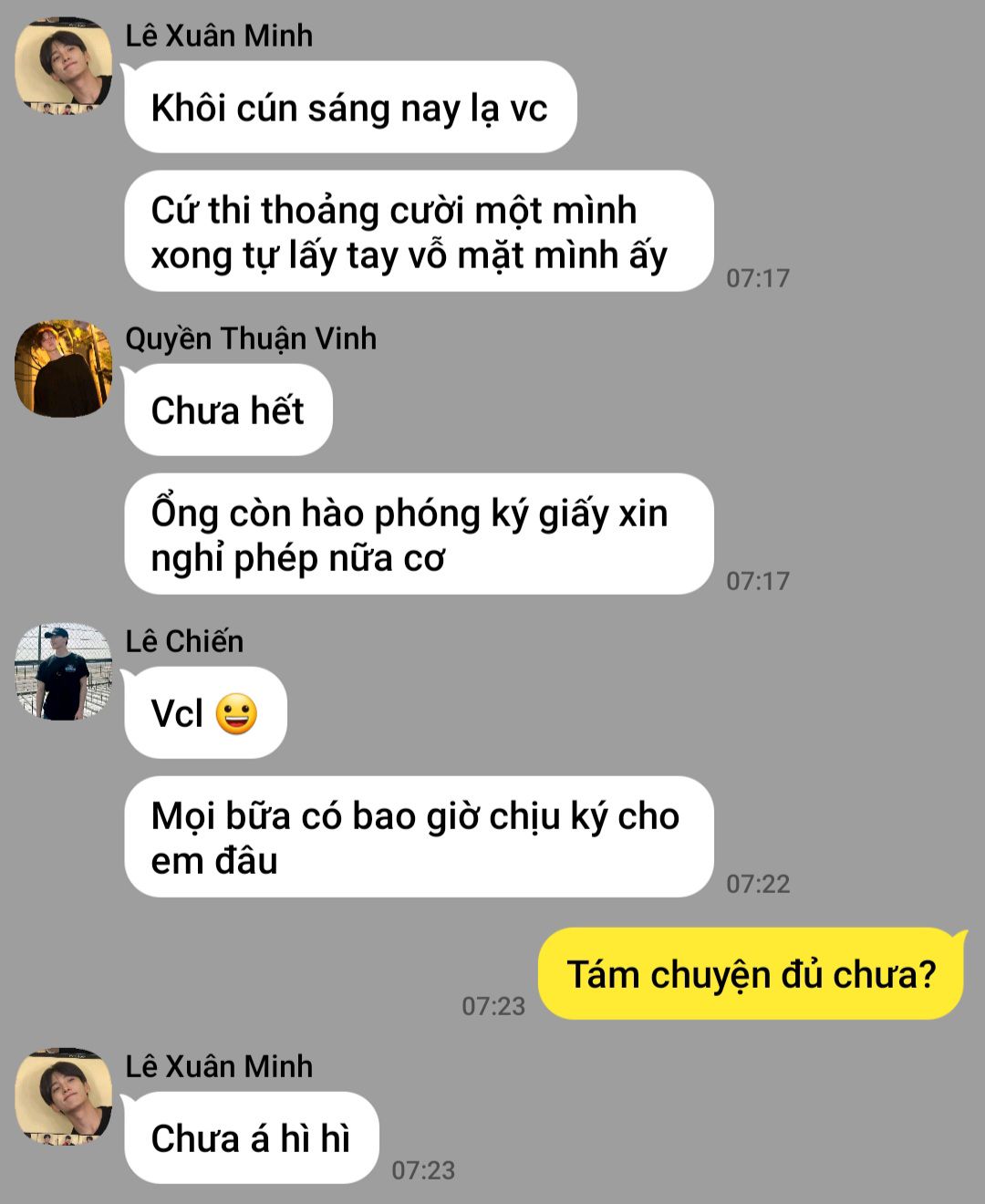
Task: Open Lê Chiến's profile picture
Action: click(x=63, y=671)
